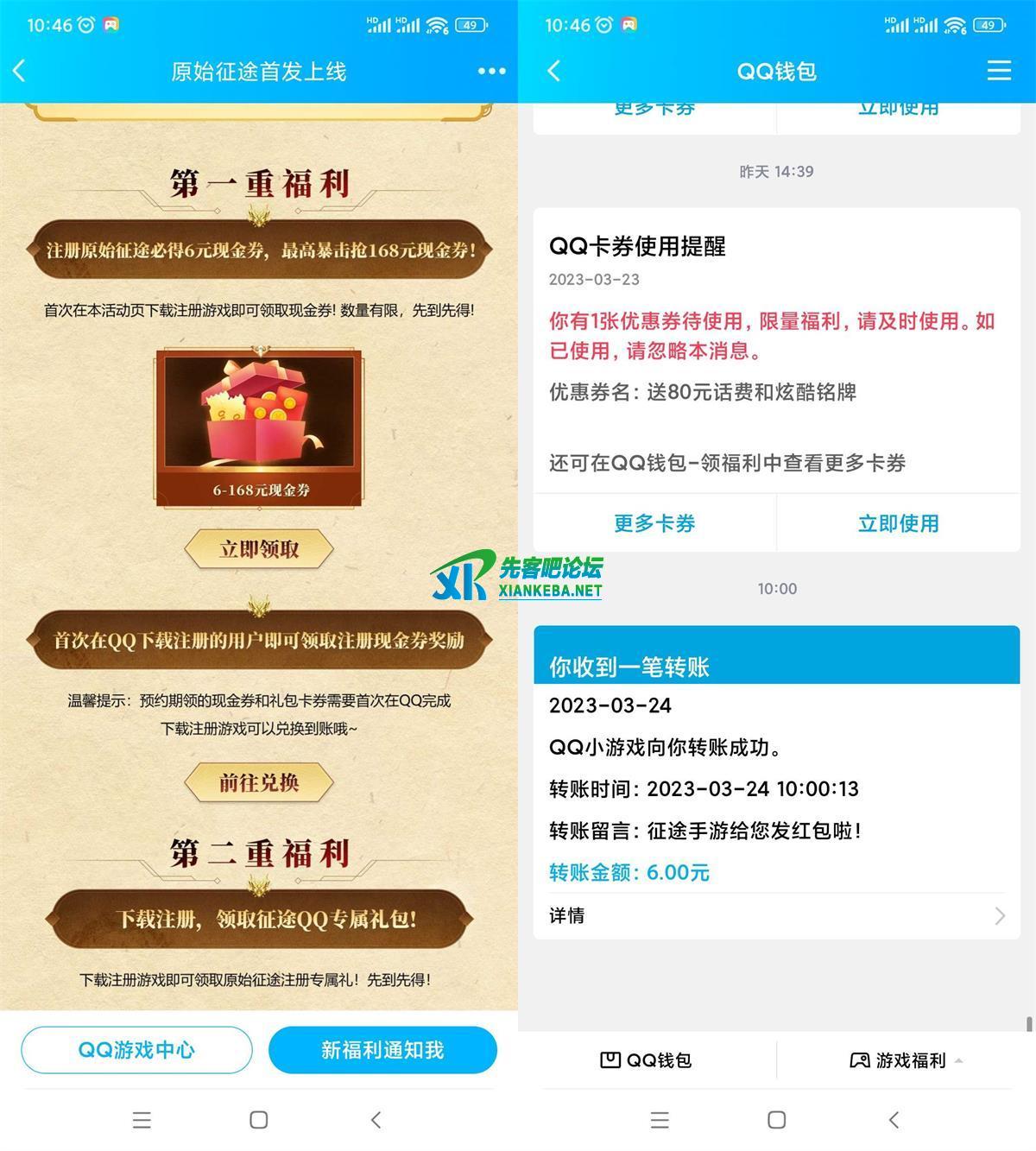Tap the 前往兑换 button

coord(259,782)
